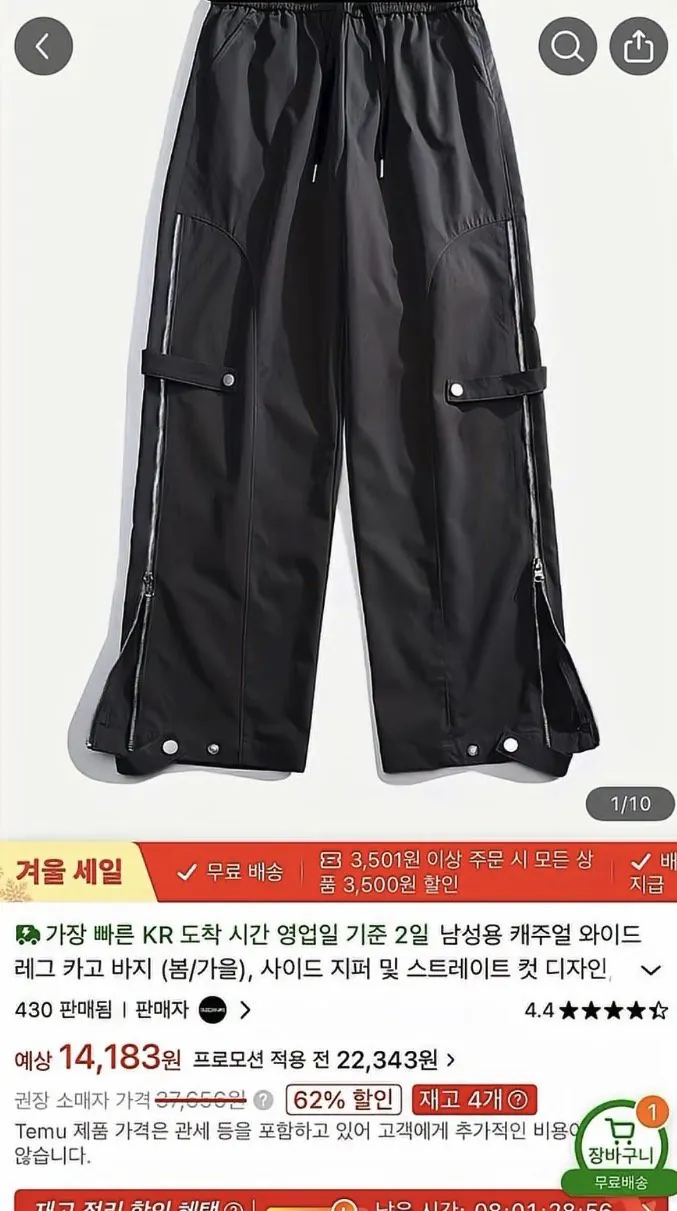Open the recommended retail price info icon

pos(263,1100)
